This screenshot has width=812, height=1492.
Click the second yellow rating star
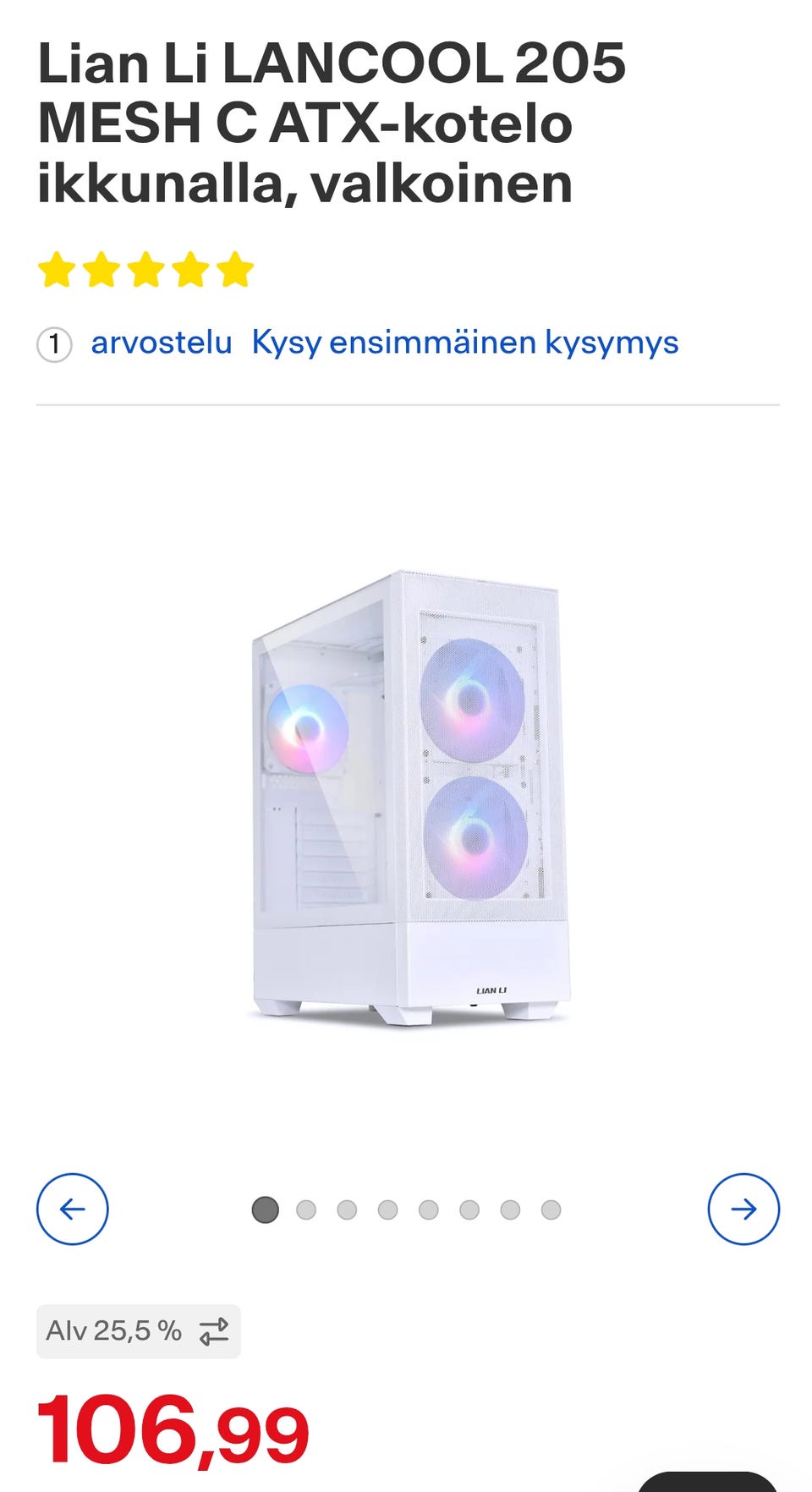(103, 271)
